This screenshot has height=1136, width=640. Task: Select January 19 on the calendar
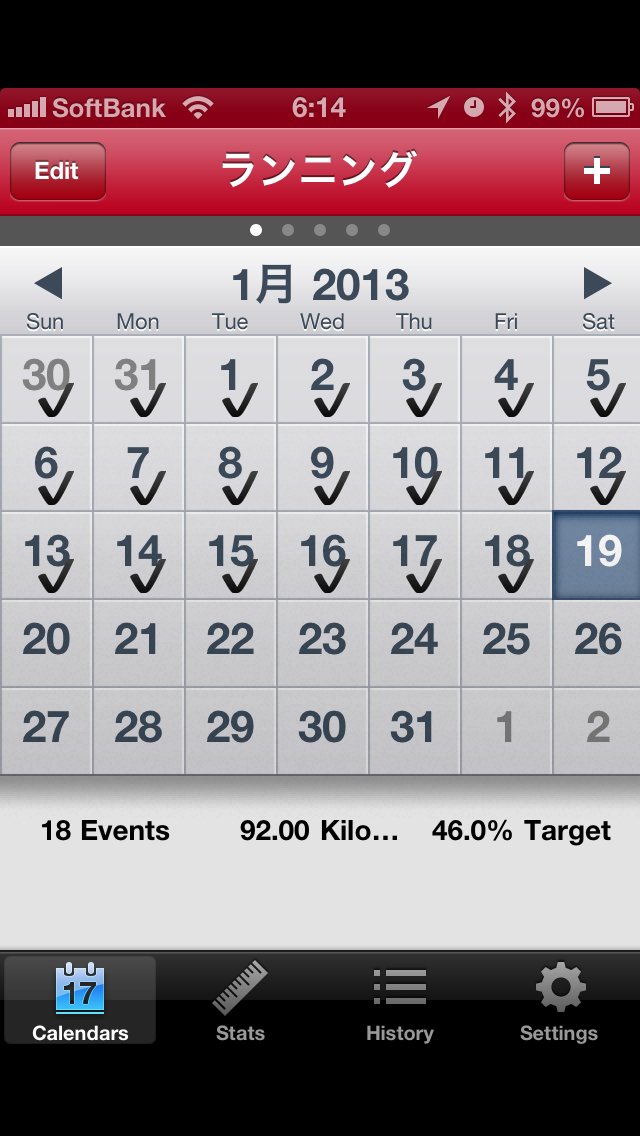coord(597,555)
